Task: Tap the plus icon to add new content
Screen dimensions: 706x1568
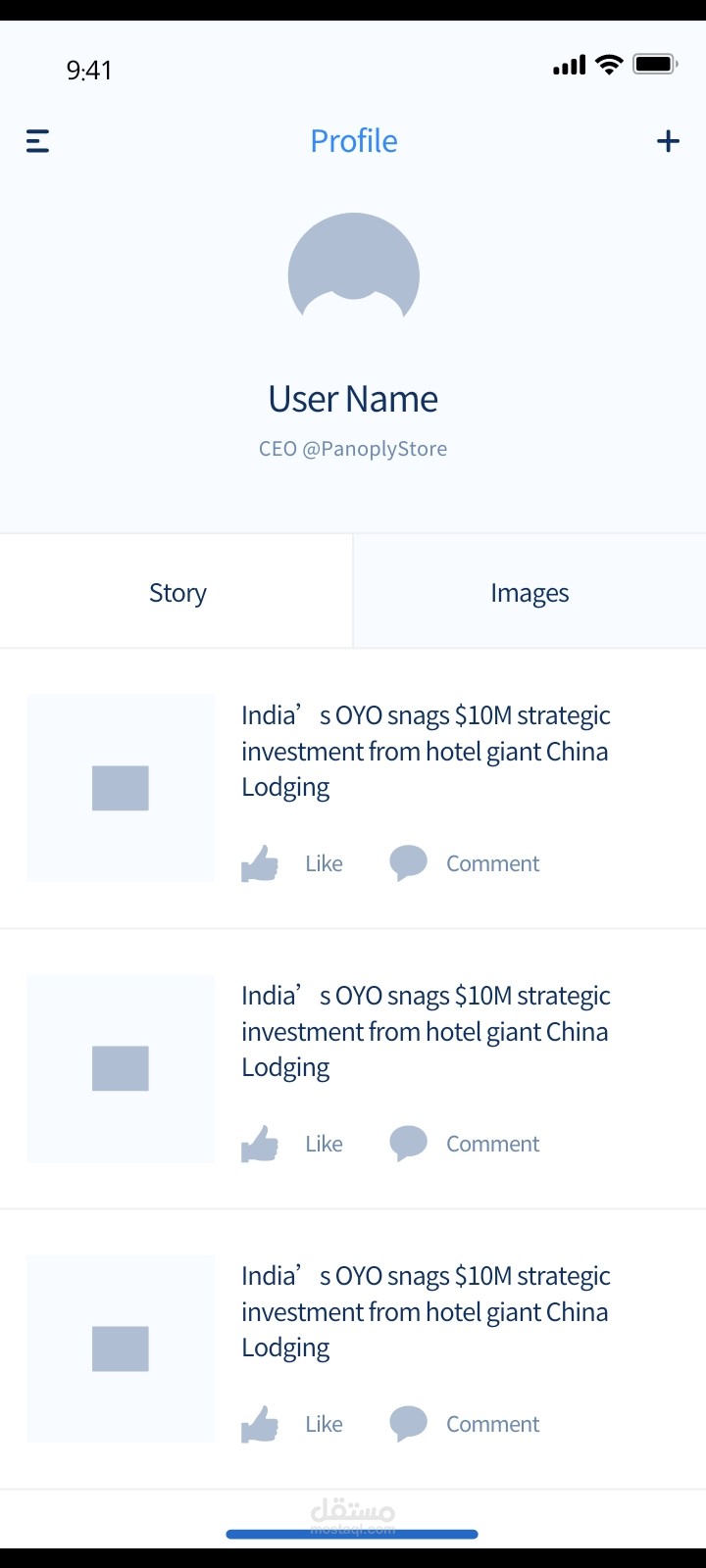Action: 668,141
